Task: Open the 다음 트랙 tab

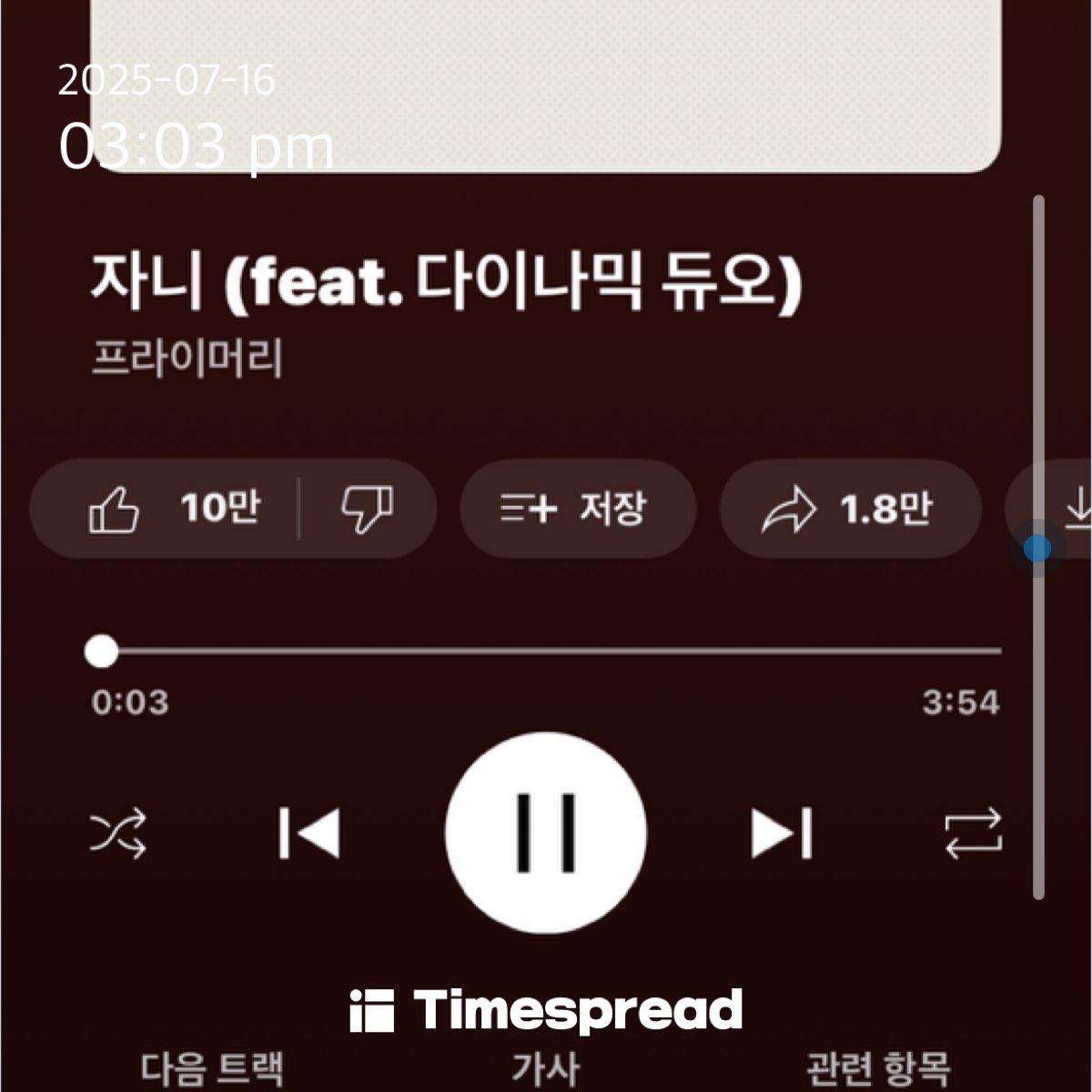Action: pos(212,1068)
